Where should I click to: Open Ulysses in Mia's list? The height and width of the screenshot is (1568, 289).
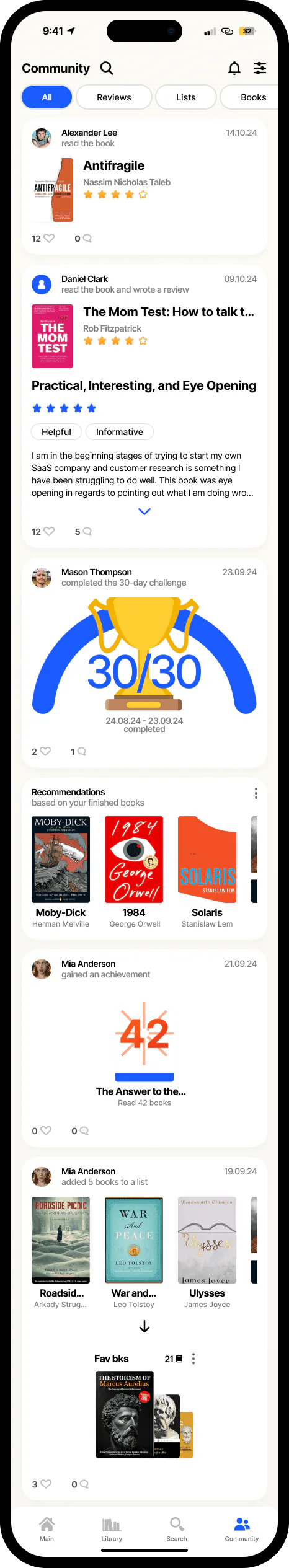coord(207,1252)
